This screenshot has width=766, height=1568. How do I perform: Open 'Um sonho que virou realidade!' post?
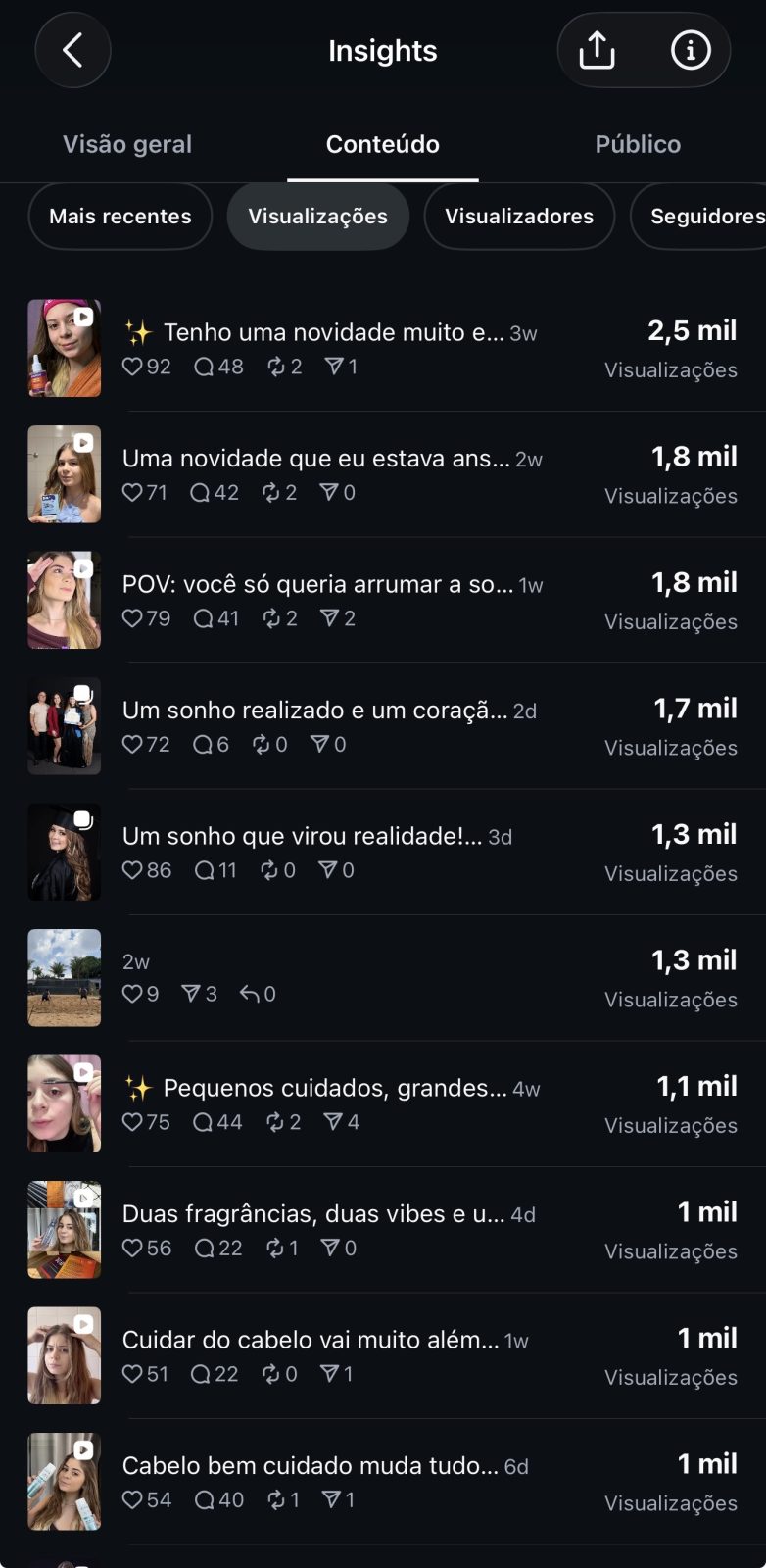[x=383, y=852]
